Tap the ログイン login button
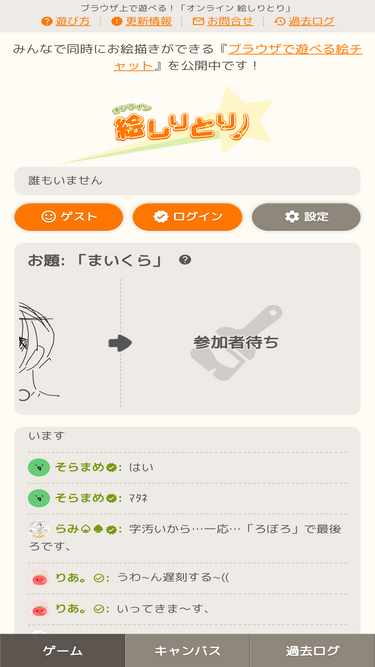Screen dimensions: 375x667 click(x=188, y=217)
